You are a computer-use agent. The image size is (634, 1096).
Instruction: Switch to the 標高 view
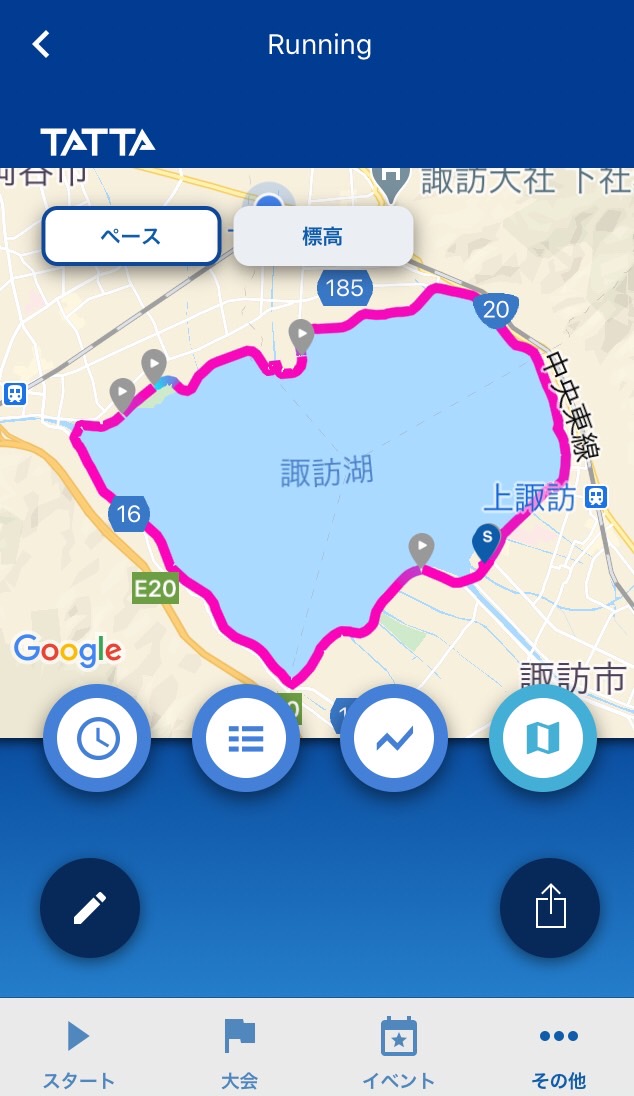pyautogui.click(x=323, y=236)
